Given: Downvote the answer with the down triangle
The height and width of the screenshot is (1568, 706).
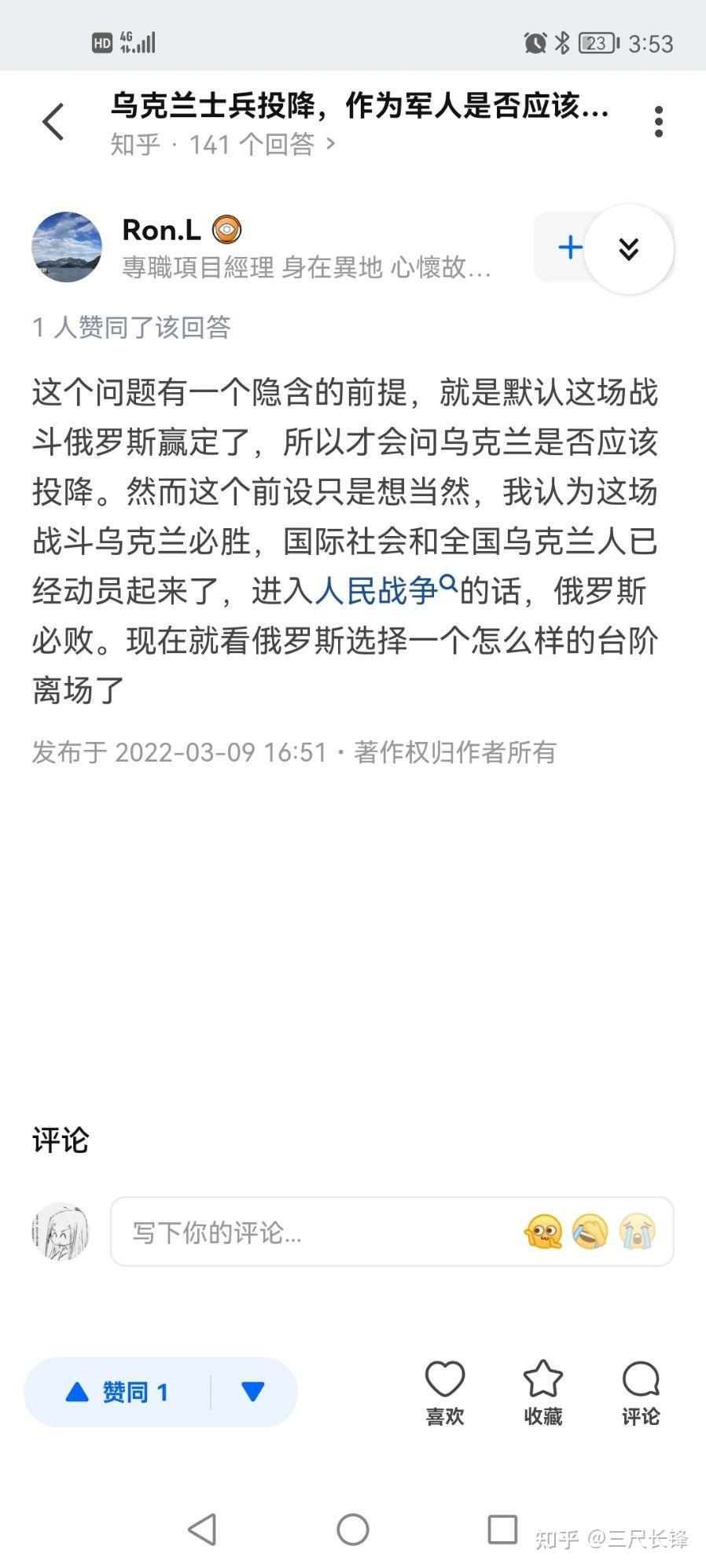Looking at the screenshot, I should tap(253, 1392).
